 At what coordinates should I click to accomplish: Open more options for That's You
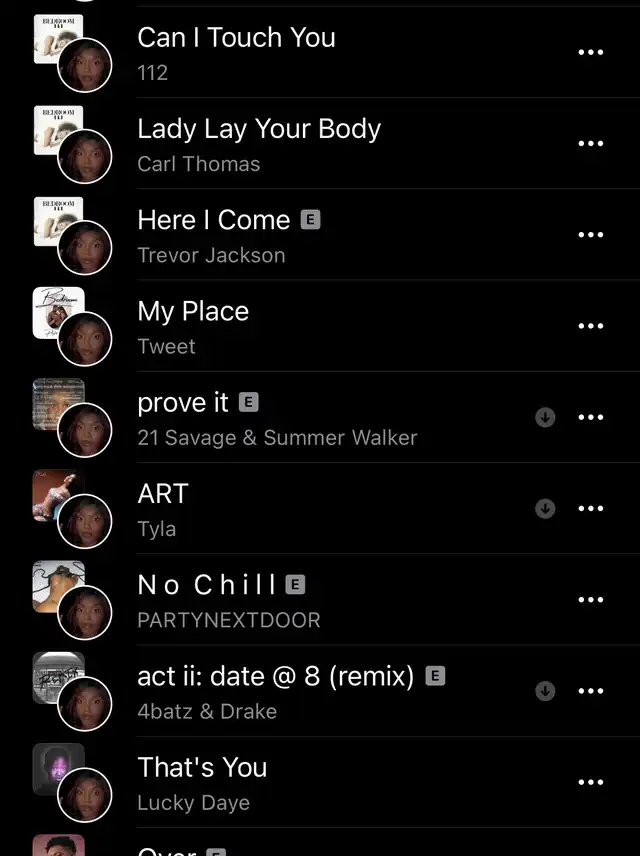tap(591, 782)
